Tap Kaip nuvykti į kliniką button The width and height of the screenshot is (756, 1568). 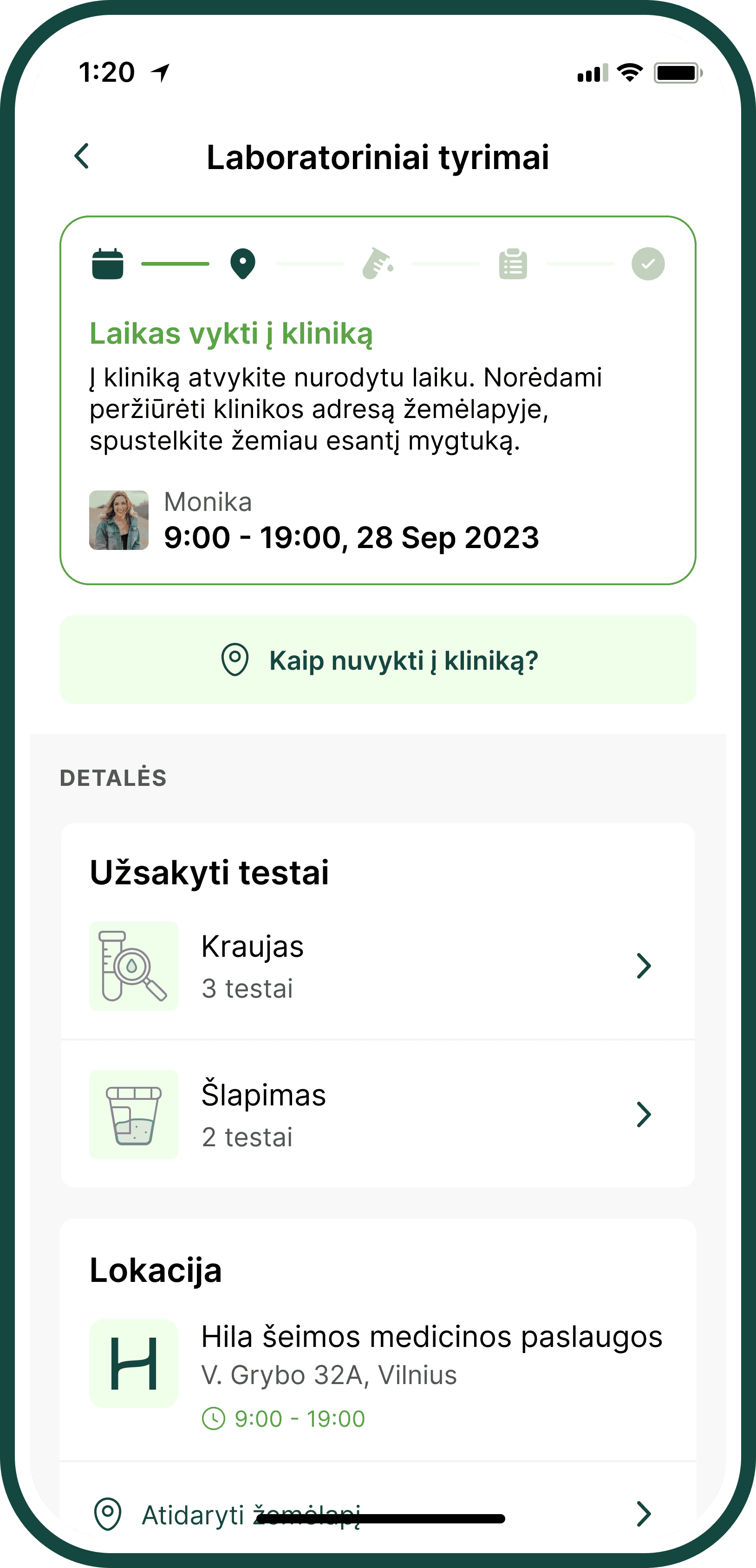(378, 660)
